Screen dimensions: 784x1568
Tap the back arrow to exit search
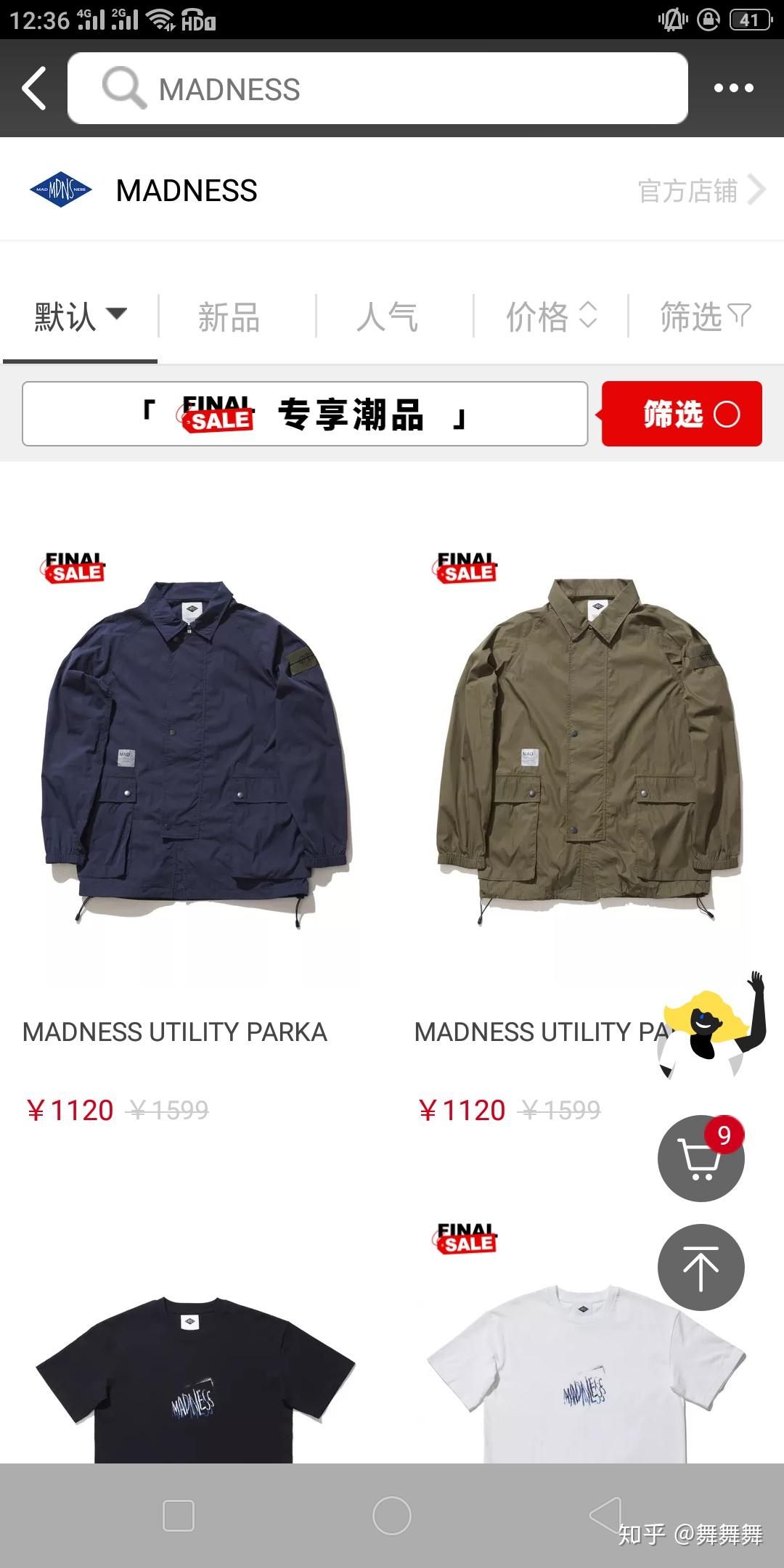tap(31, 89)
